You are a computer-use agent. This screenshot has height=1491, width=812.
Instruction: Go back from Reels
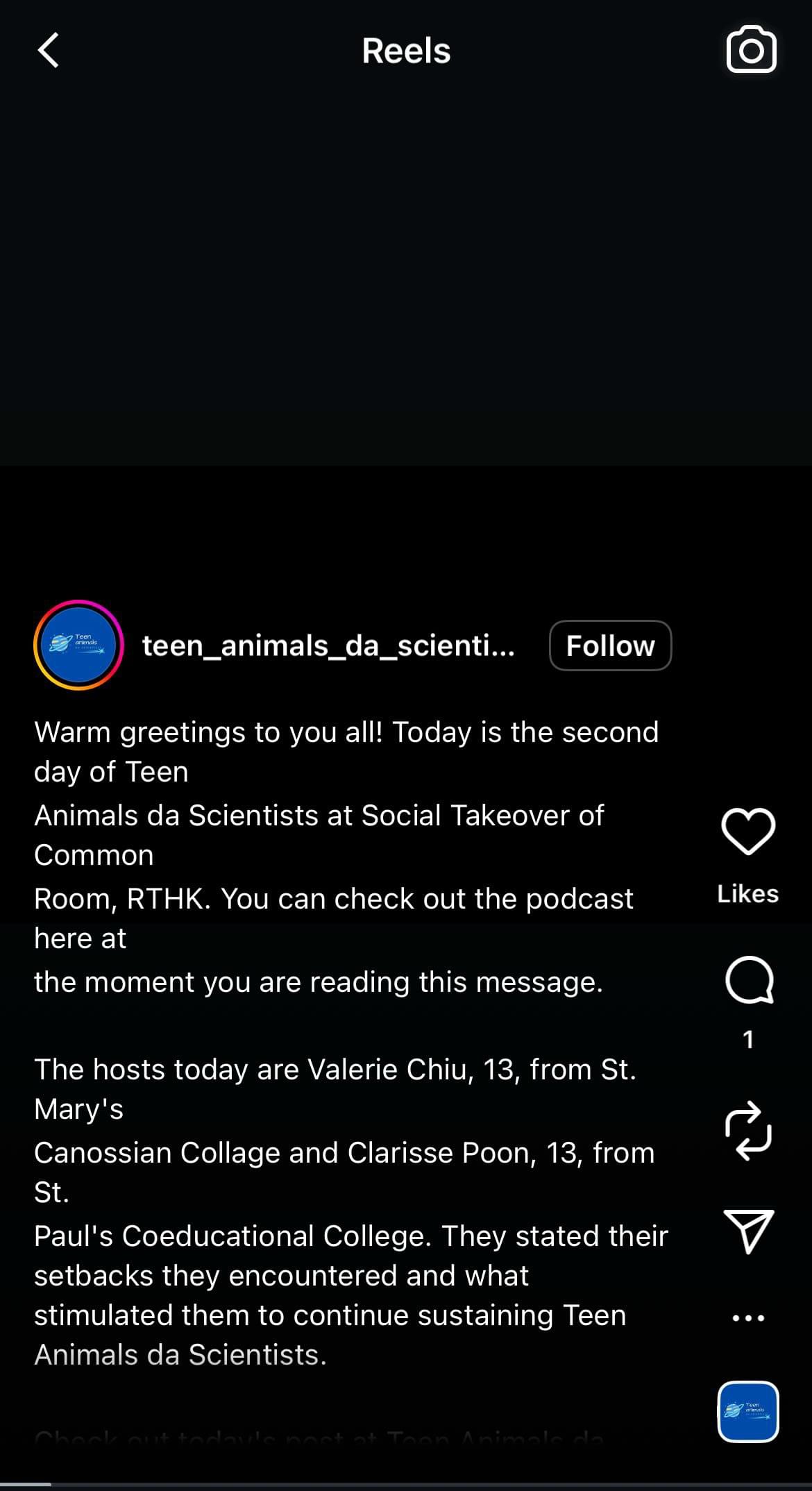[48, 51]
